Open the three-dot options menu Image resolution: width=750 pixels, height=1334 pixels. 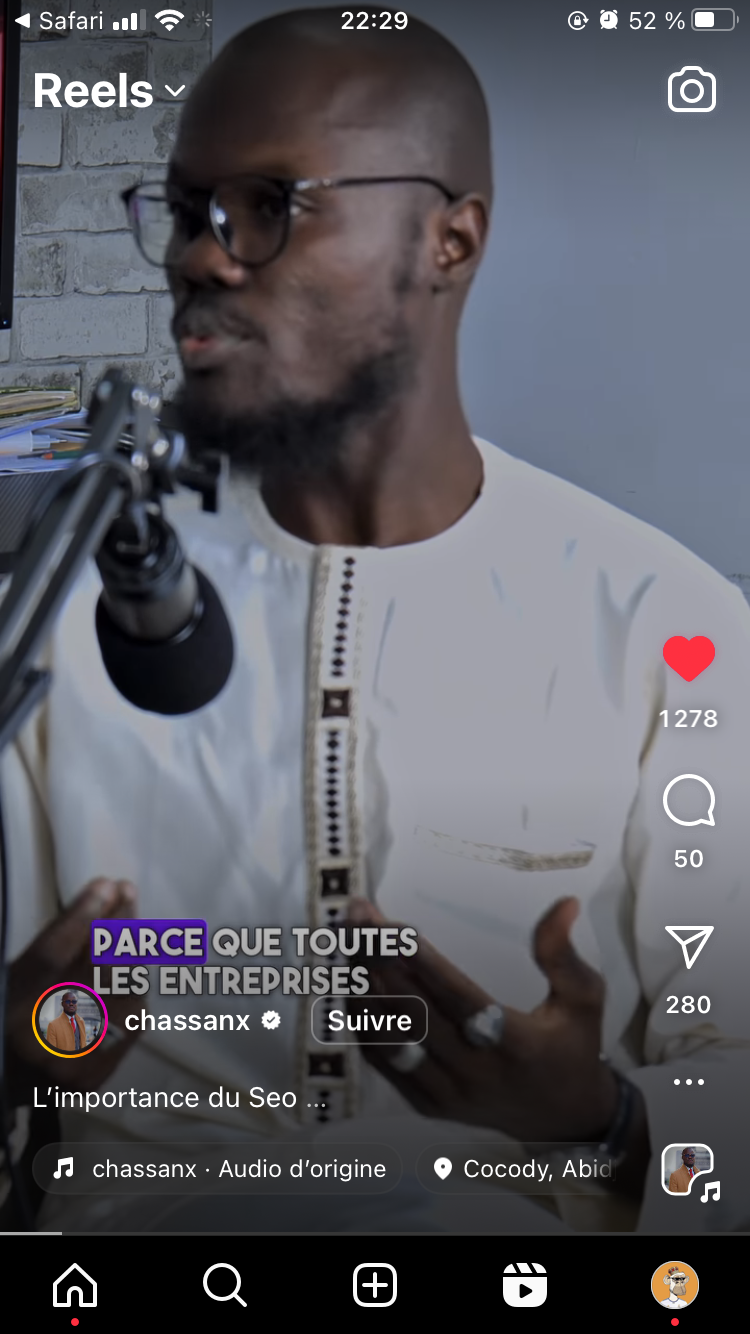pyautogui.click(x=689, y=1082)
